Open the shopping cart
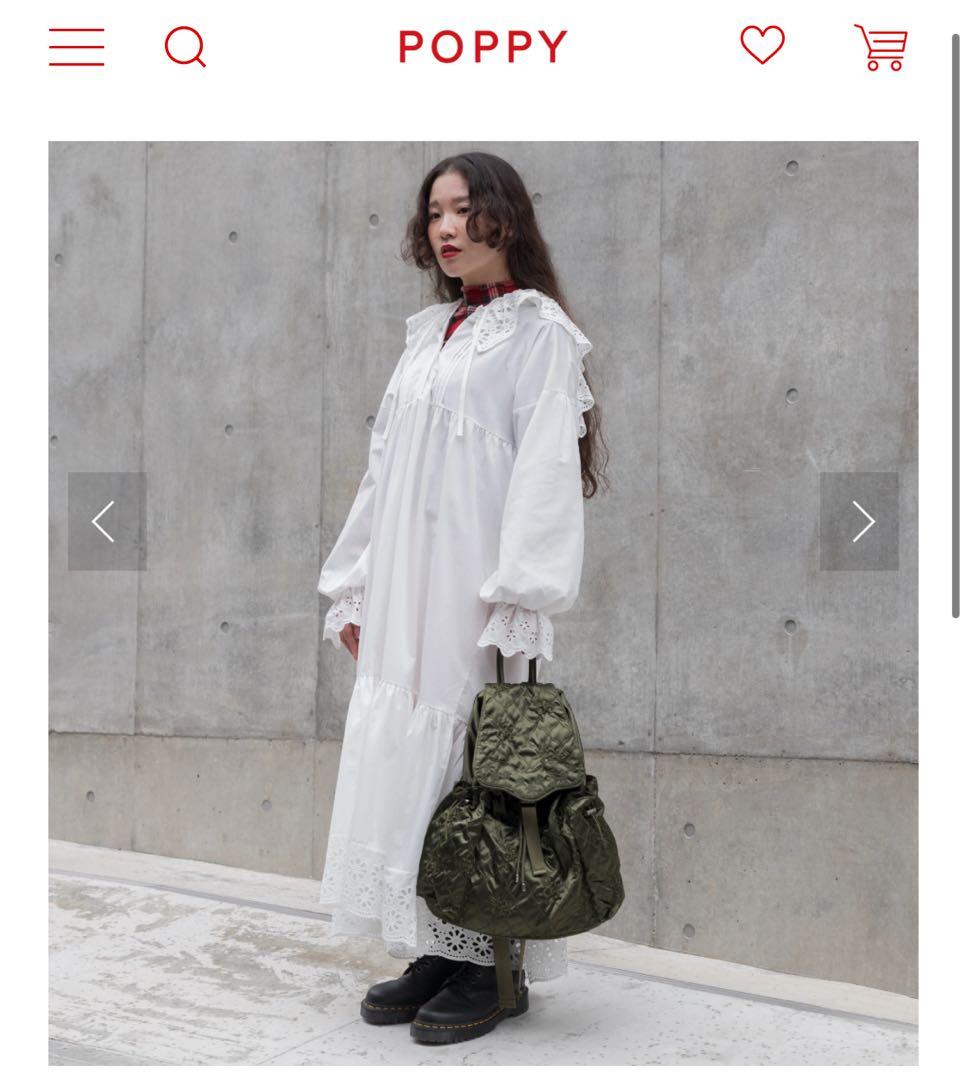The image size is (967, 1080). [x=881, y=47]
